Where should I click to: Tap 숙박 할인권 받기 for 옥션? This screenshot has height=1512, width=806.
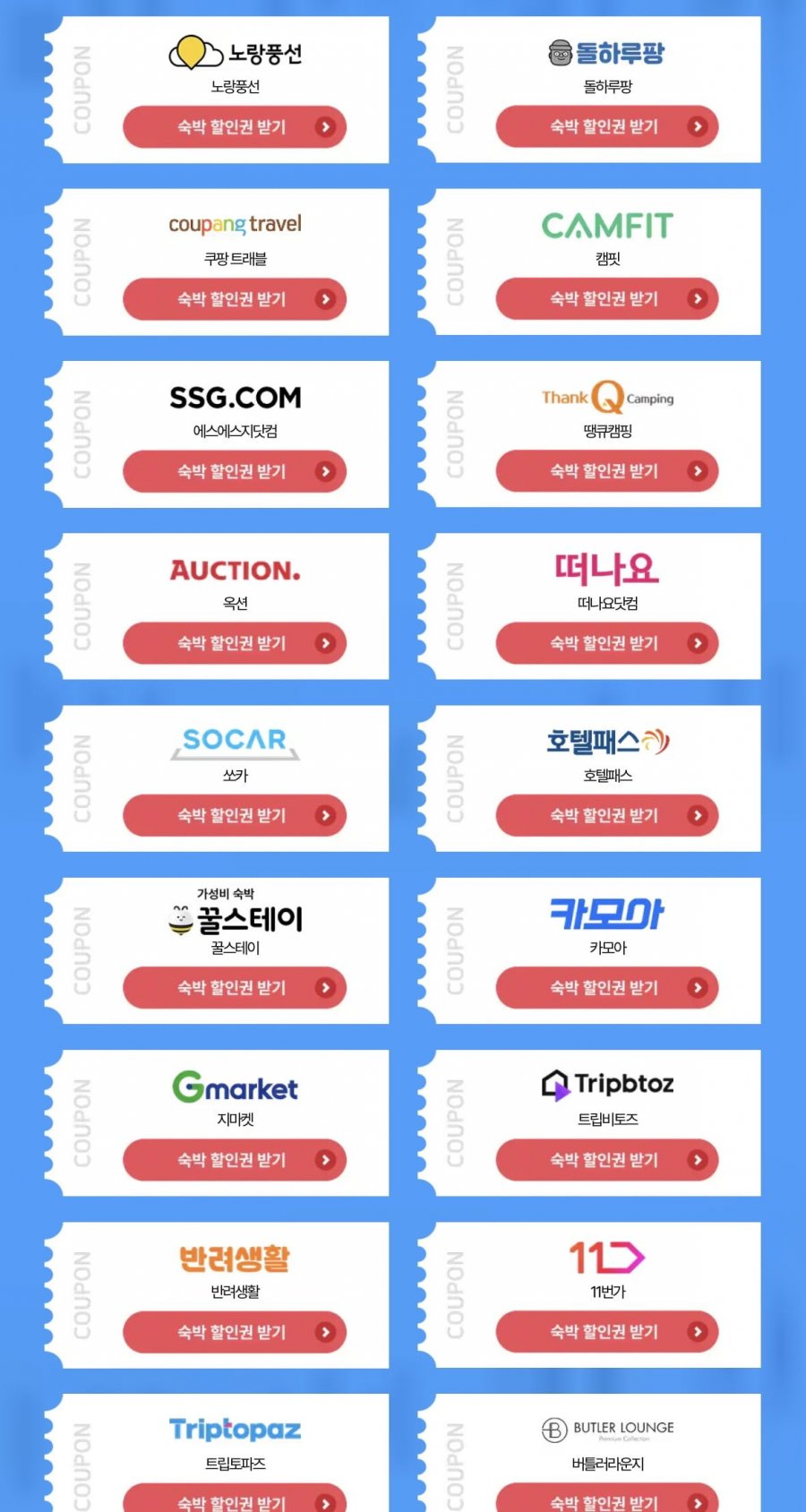pyautogui.click(x=234, y=643)
